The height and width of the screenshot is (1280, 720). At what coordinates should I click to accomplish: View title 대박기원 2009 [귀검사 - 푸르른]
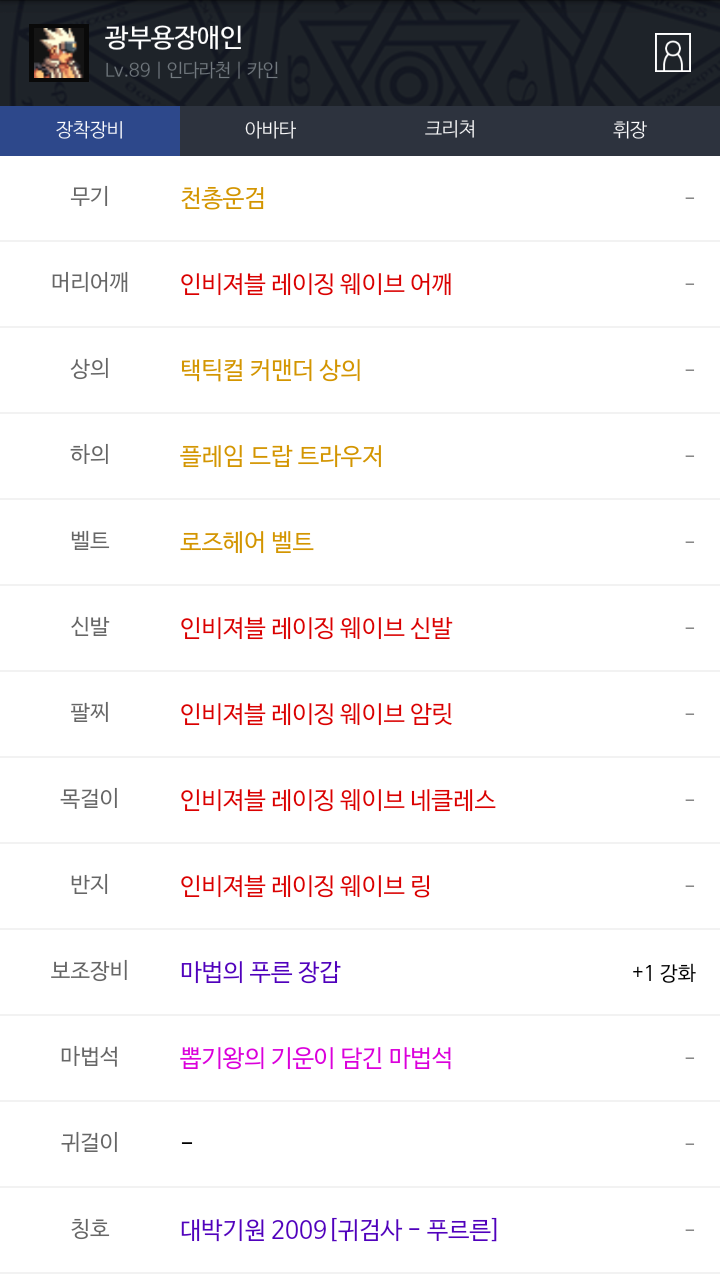[339, 1230]
